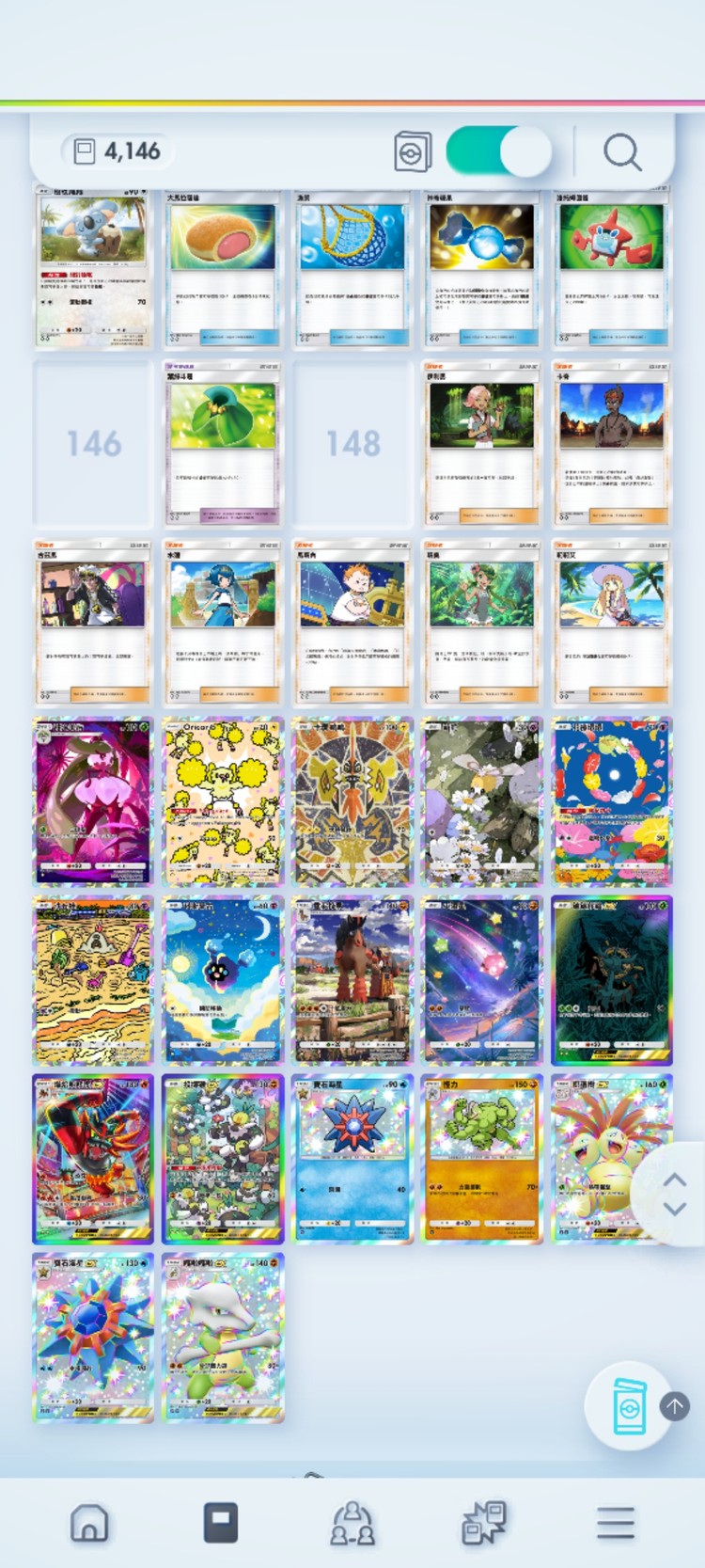
Task: Open the orange Machamp card
Action: [x=481, y=1159]
